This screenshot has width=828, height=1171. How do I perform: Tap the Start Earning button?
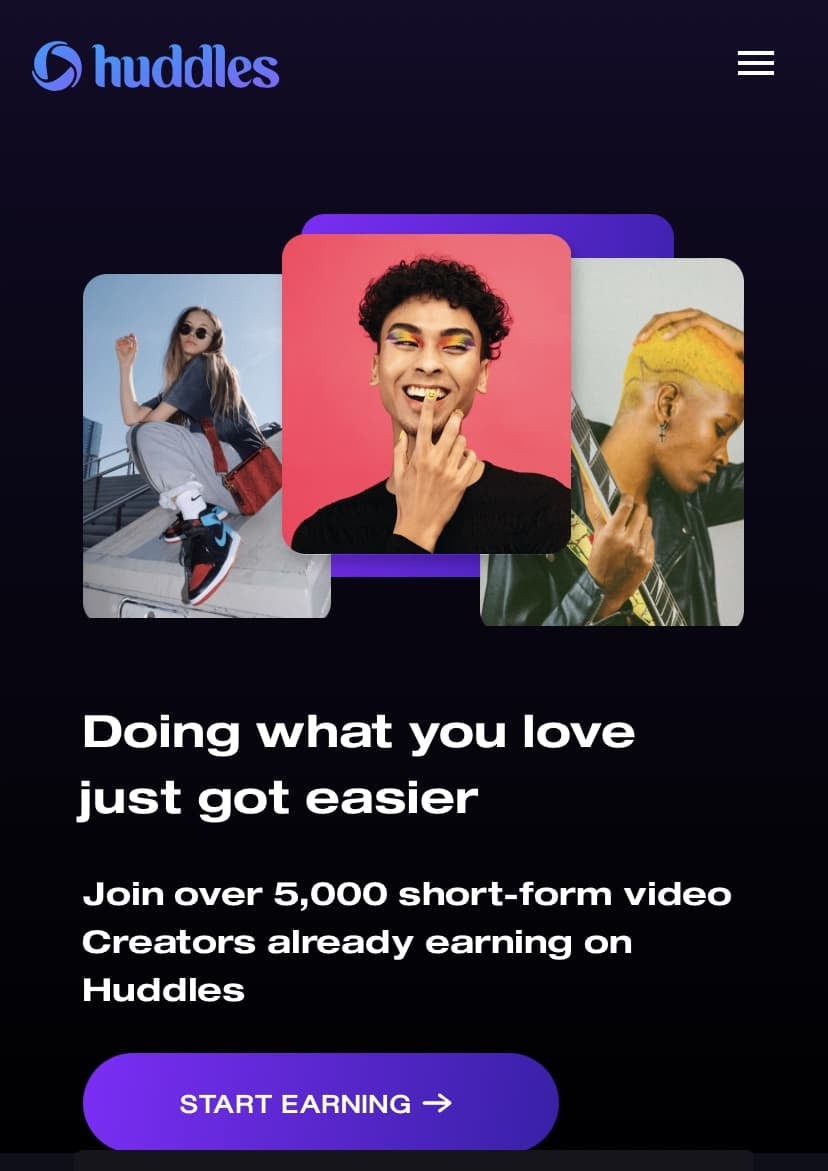(320, 1103)
